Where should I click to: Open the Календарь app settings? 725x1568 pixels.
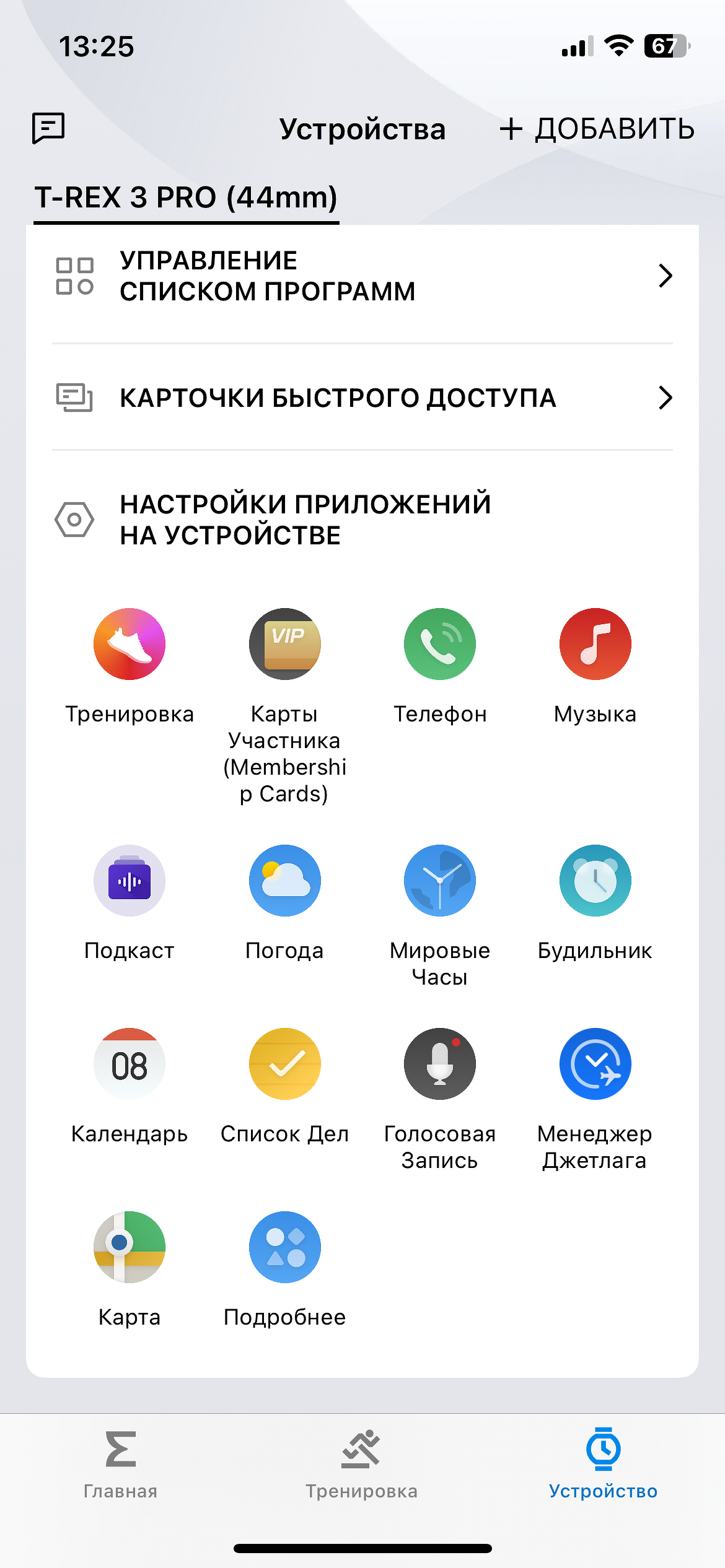point(130,1064)
